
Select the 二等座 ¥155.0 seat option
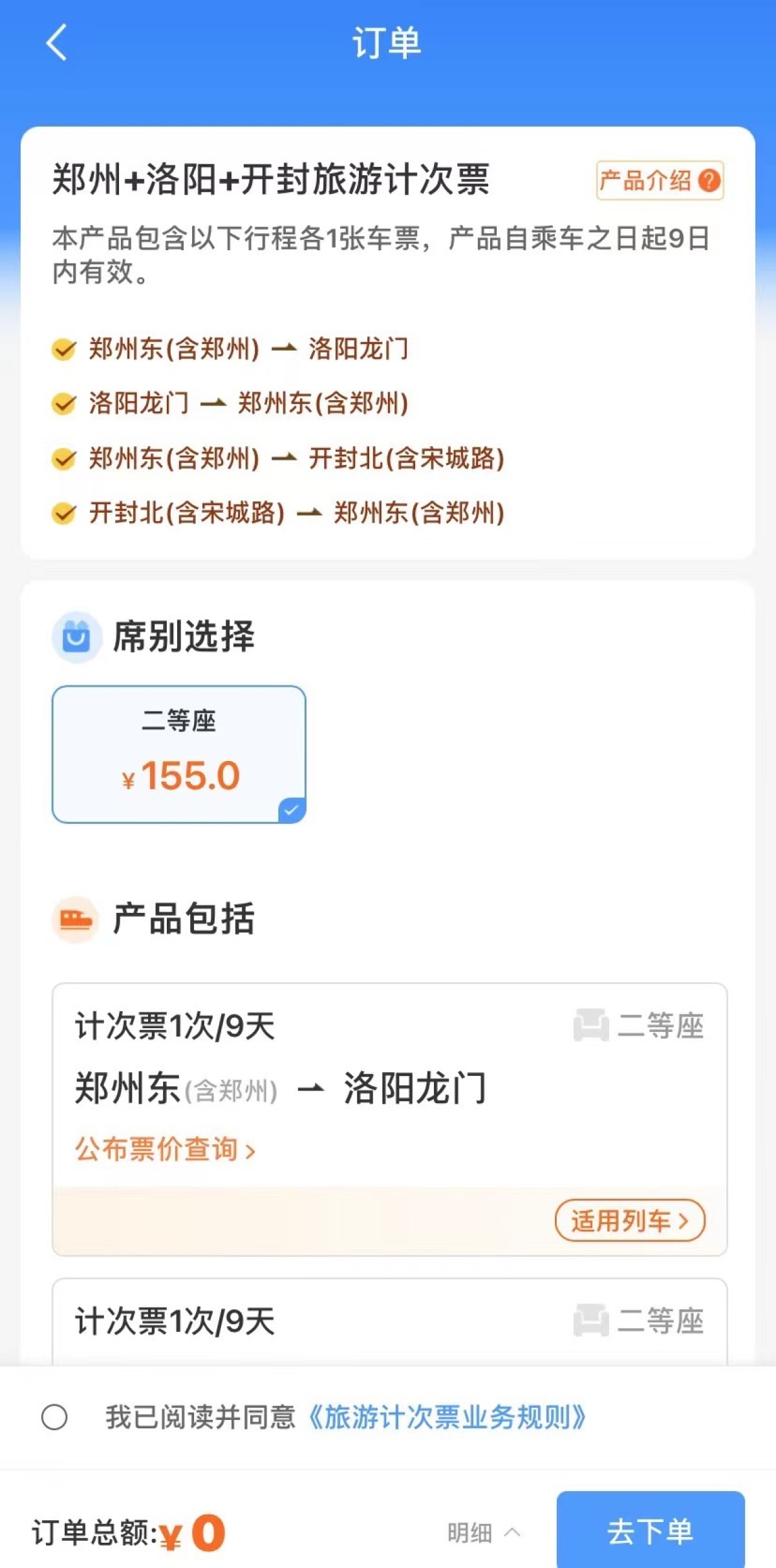tap(179, 755)
